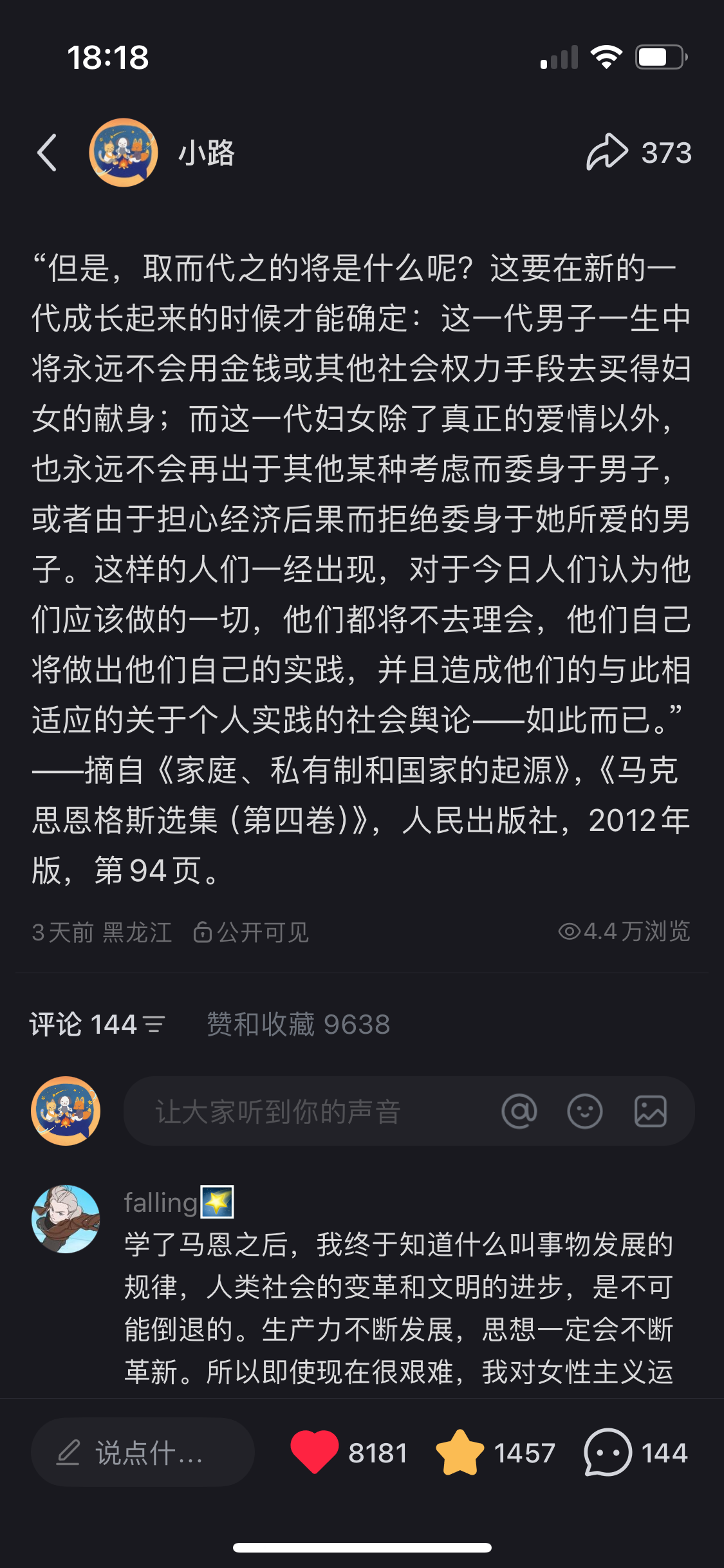Open falling's profile avatar
The width and height of the screenshot is (724, 1568).
pos(66,1218)
